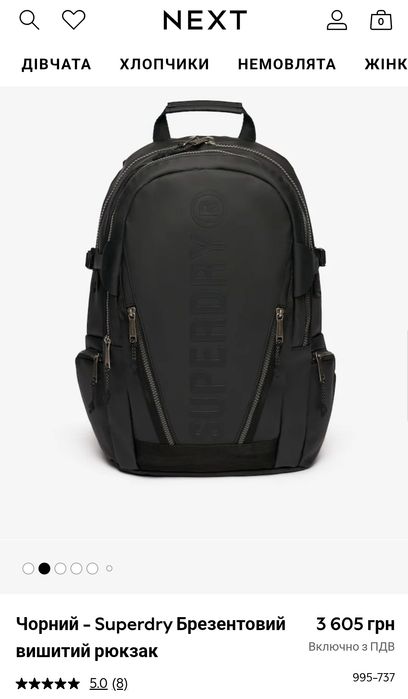Open the 5.0 (8) reviews link
This screenshot has height=699, width=408.
pyautogui.click(x=108, y=683)
